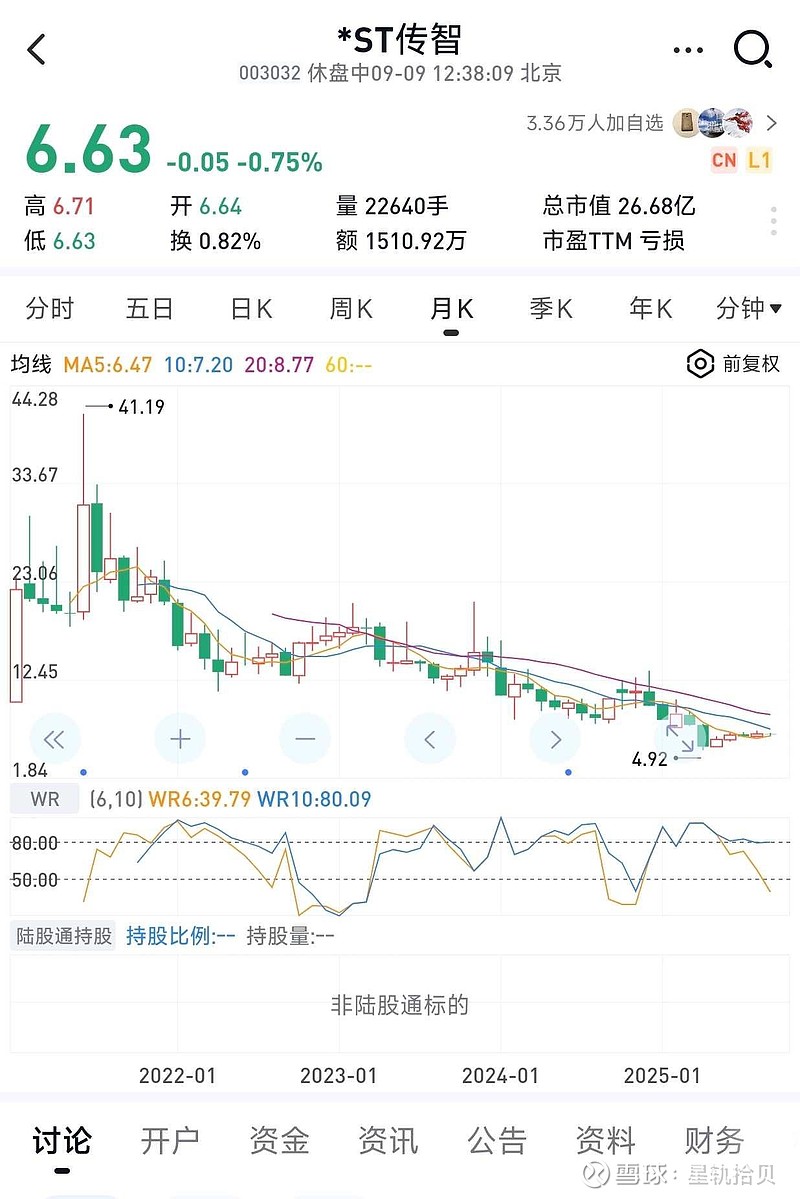
Task: Open stock search magnifier
Action: 752,48
